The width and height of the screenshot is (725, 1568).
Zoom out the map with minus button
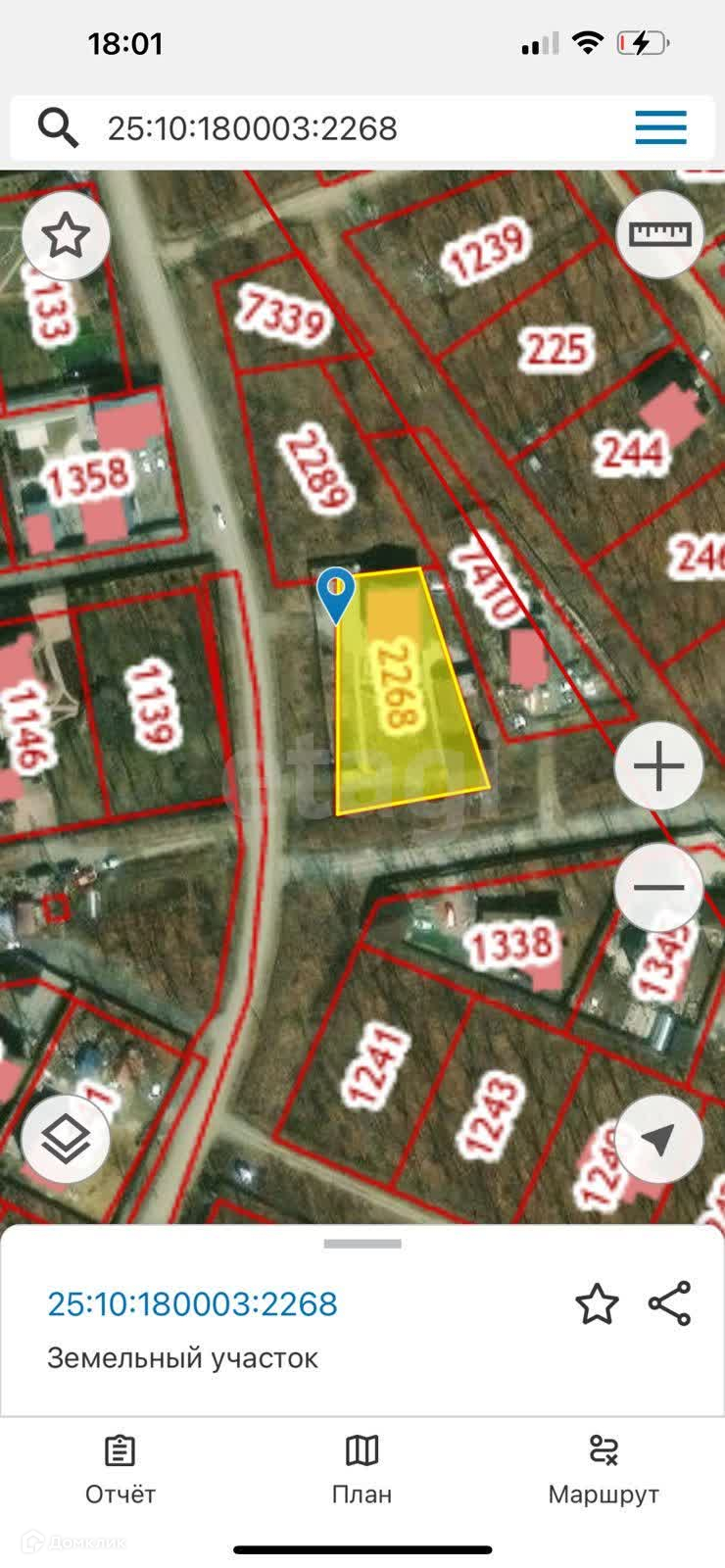658,887
